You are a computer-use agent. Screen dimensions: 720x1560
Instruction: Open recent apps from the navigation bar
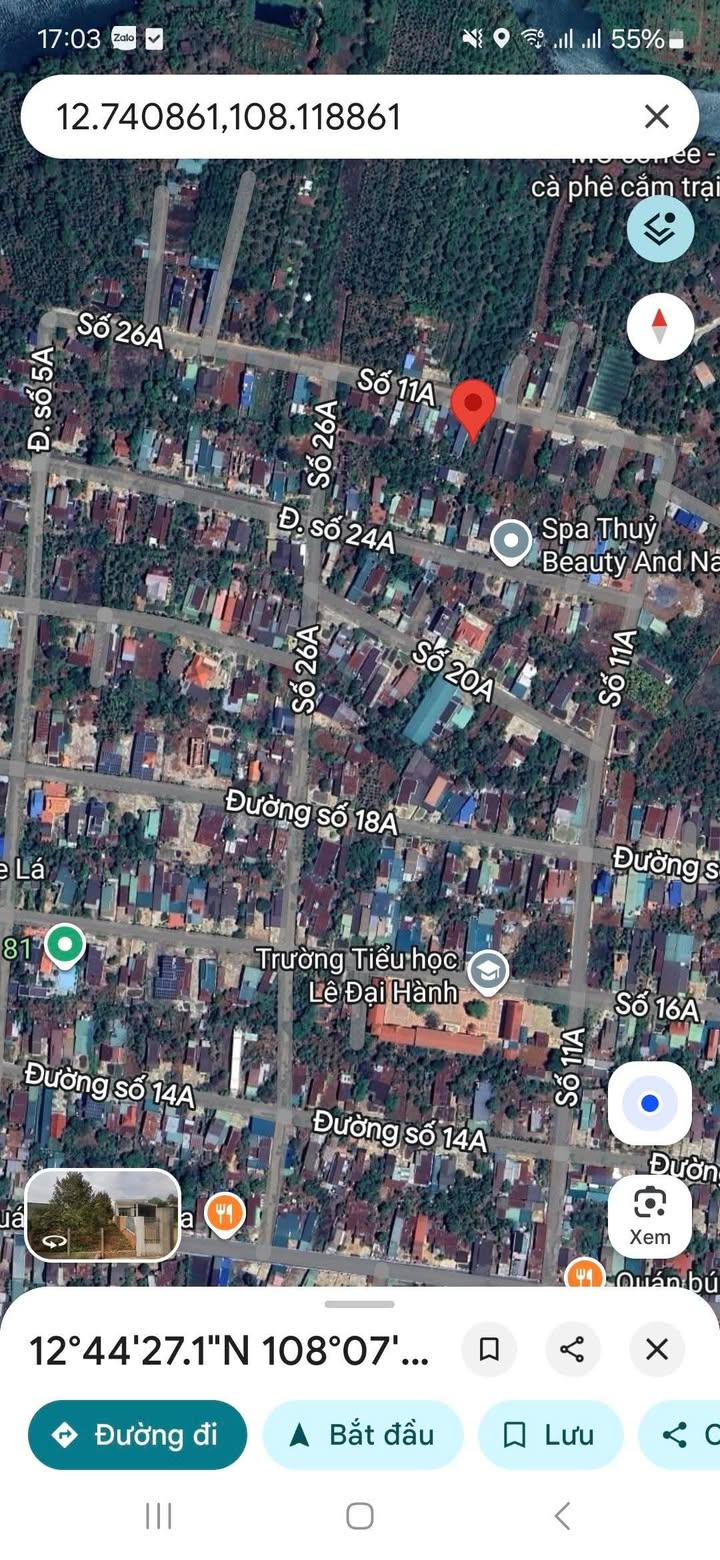[x=159, y=1516]
